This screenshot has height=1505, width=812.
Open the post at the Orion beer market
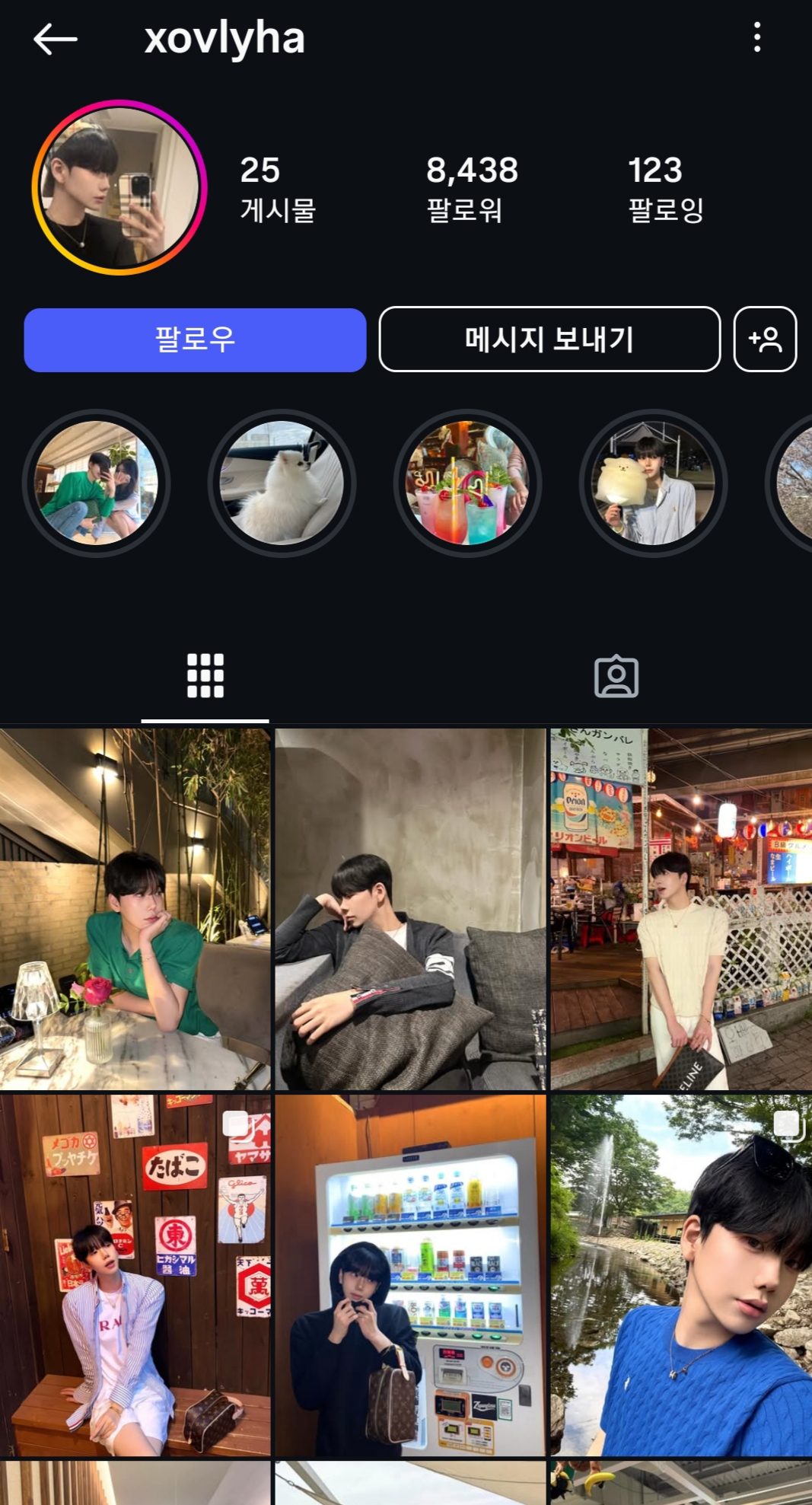(681, 909)
